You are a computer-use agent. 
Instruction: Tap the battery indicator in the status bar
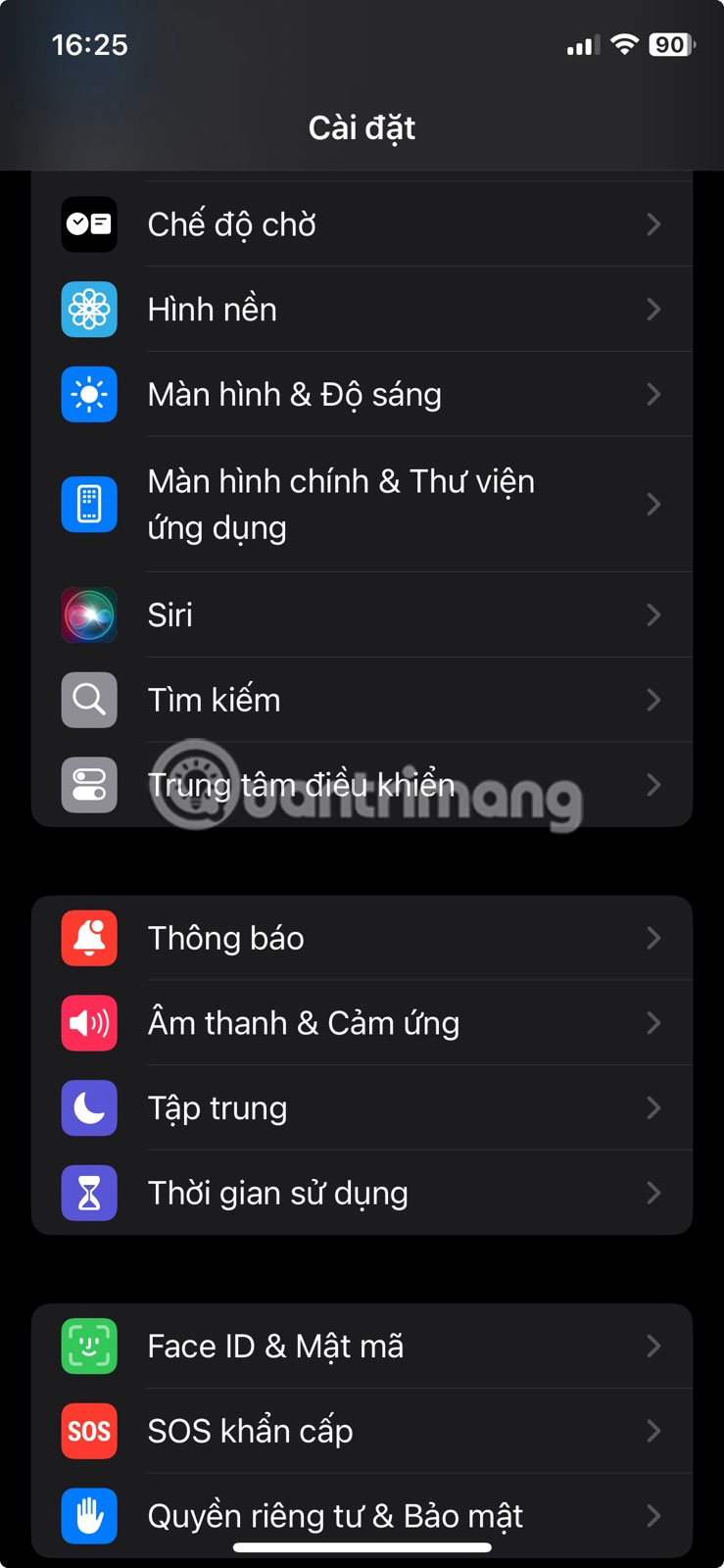click(673, 44)
